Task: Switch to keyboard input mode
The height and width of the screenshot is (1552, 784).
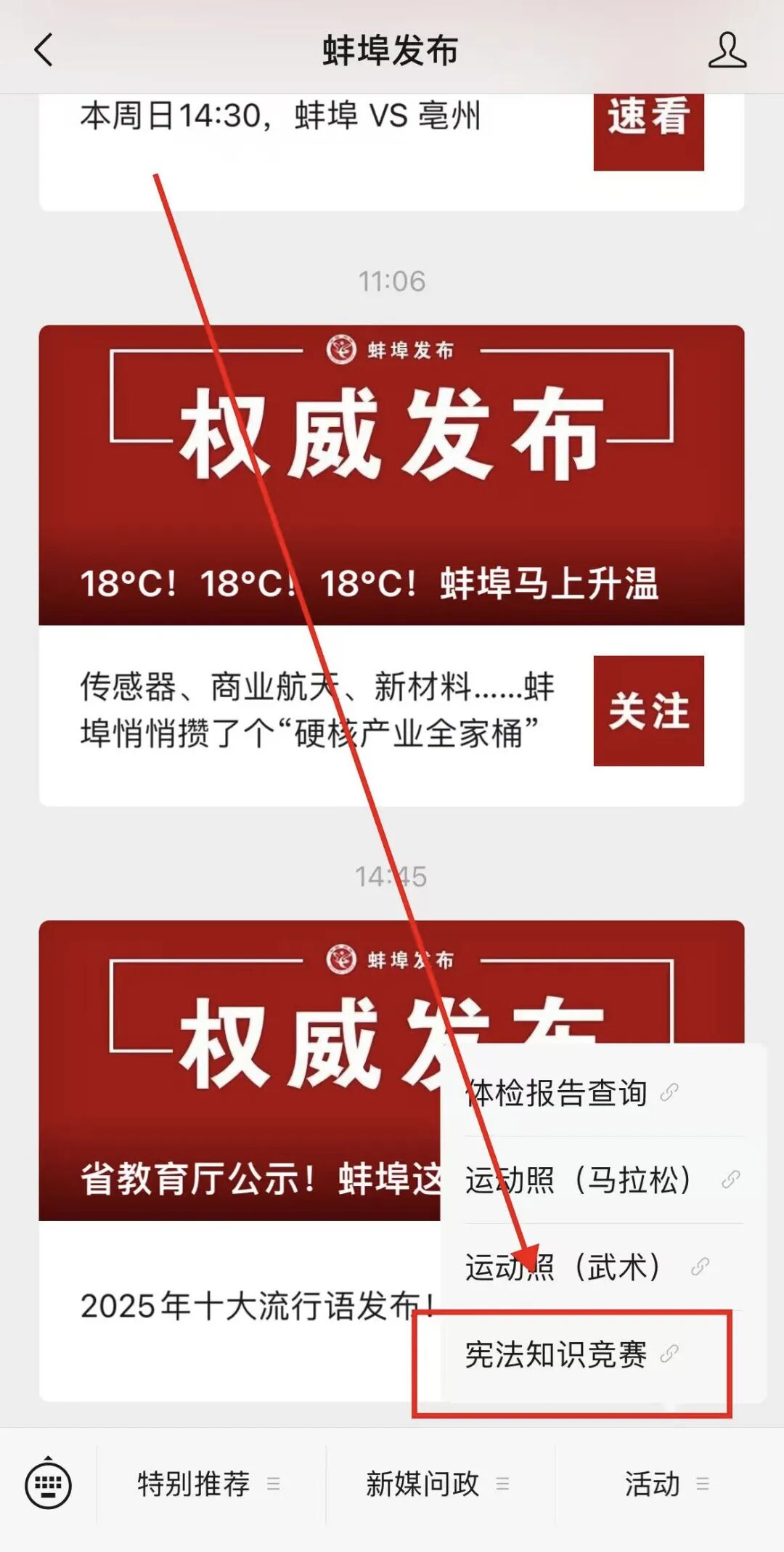Action: [x=48, y=1484]
